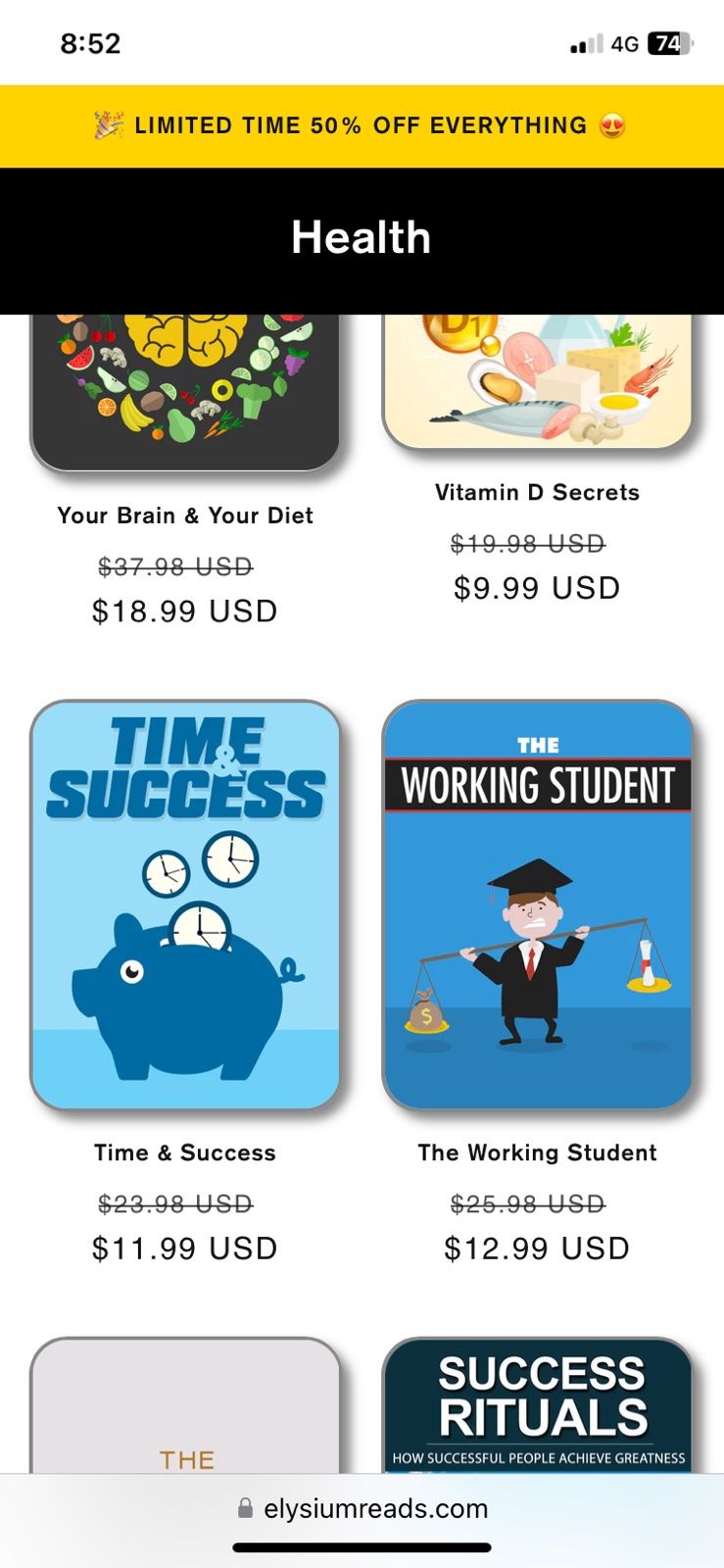The image size is (724, 1568).
Task: View the Time & Success book cover
Action: pos(185,905)
